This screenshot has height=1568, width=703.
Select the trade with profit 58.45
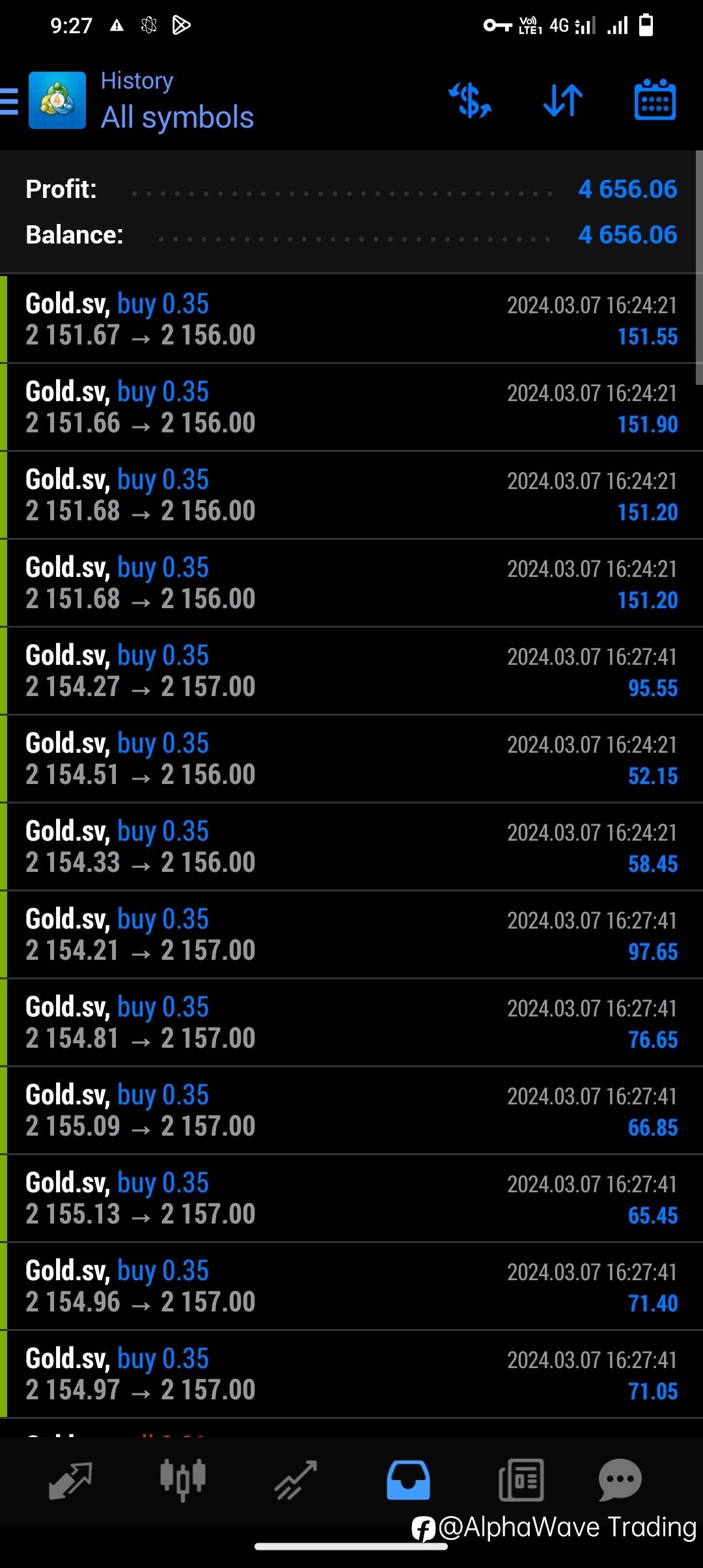click(x=351, y=847)
